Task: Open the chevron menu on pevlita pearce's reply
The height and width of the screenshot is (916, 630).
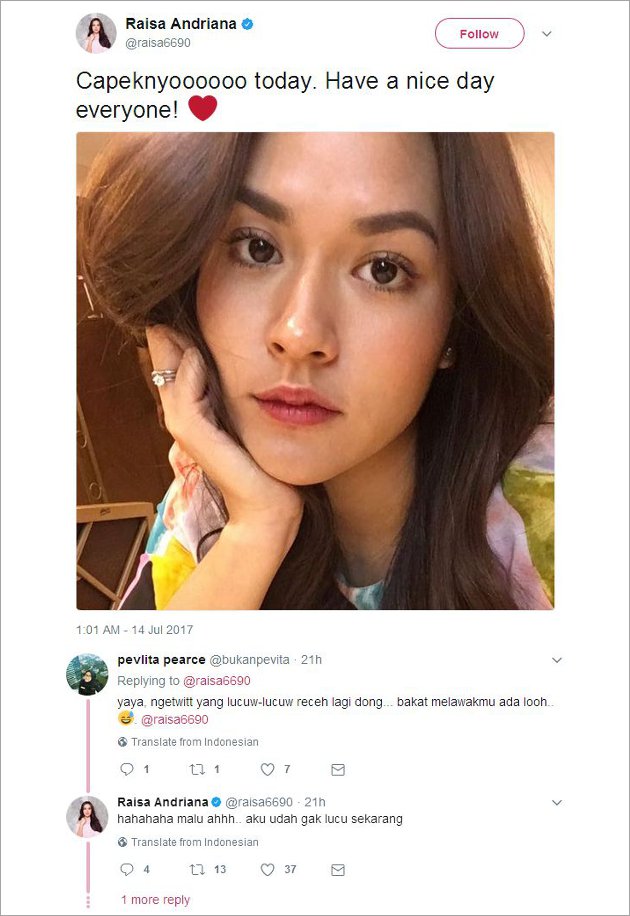Action: click(557, 660)
